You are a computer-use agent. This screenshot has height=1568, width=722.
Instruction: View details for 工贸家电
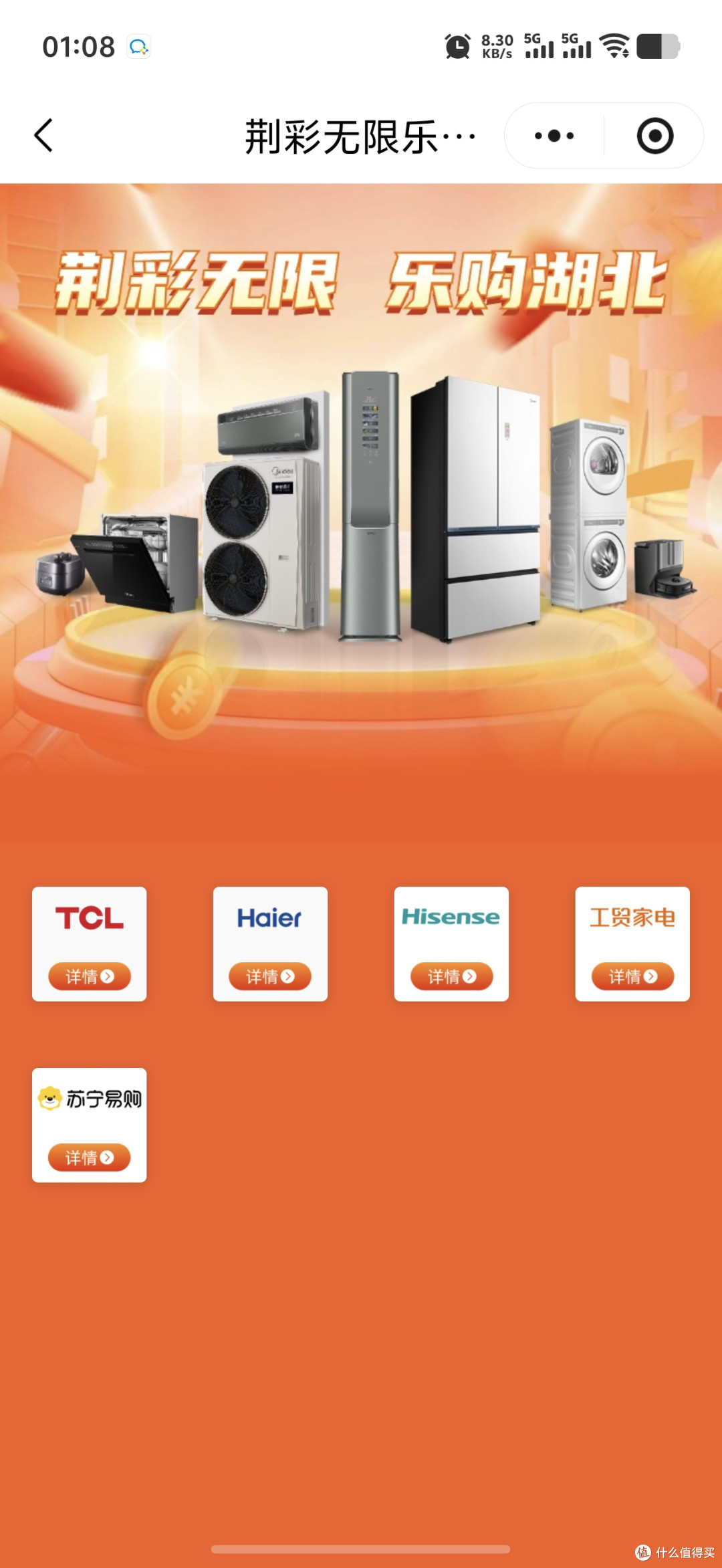tap(632, 977)
